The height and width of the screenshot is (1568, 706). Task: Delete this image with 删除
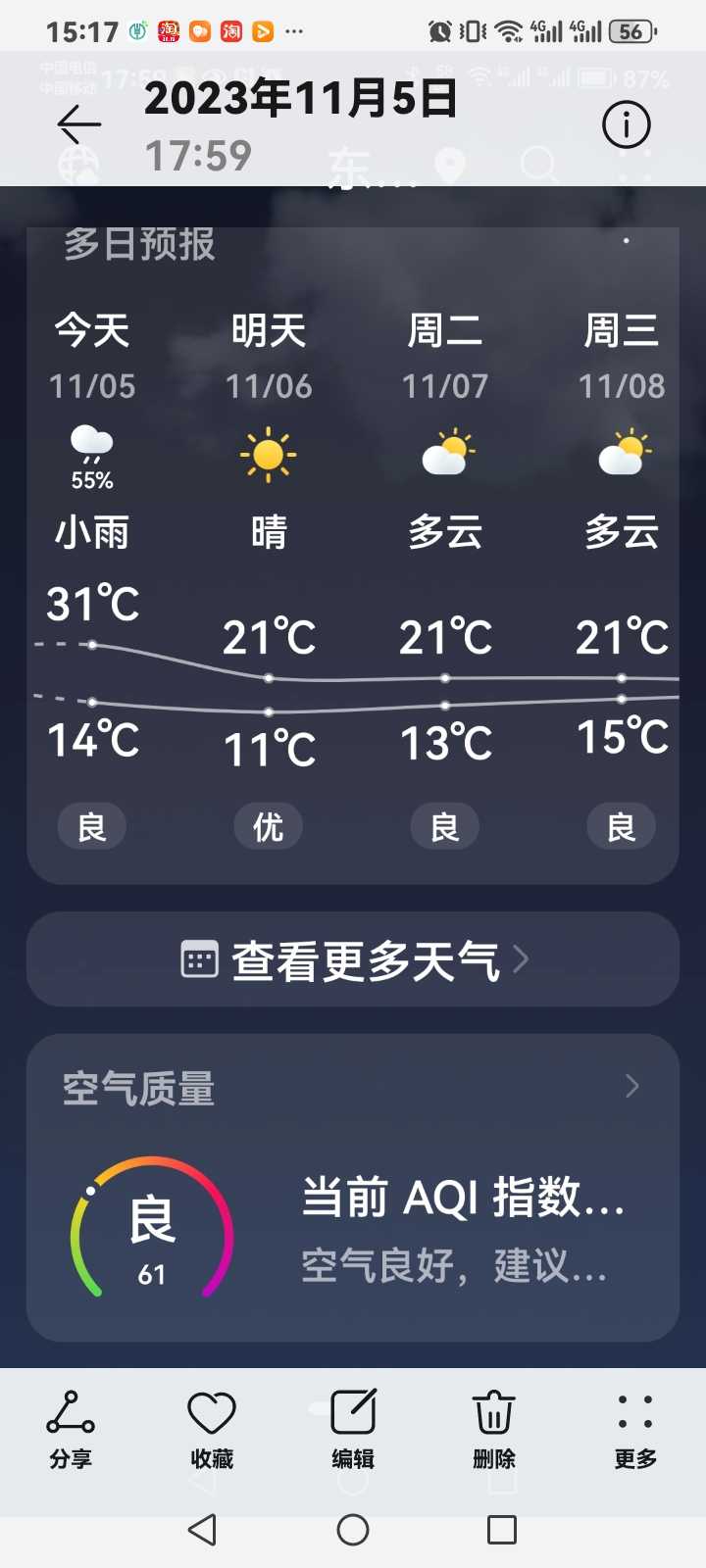pyautogui.click(x=494, y=1429)
